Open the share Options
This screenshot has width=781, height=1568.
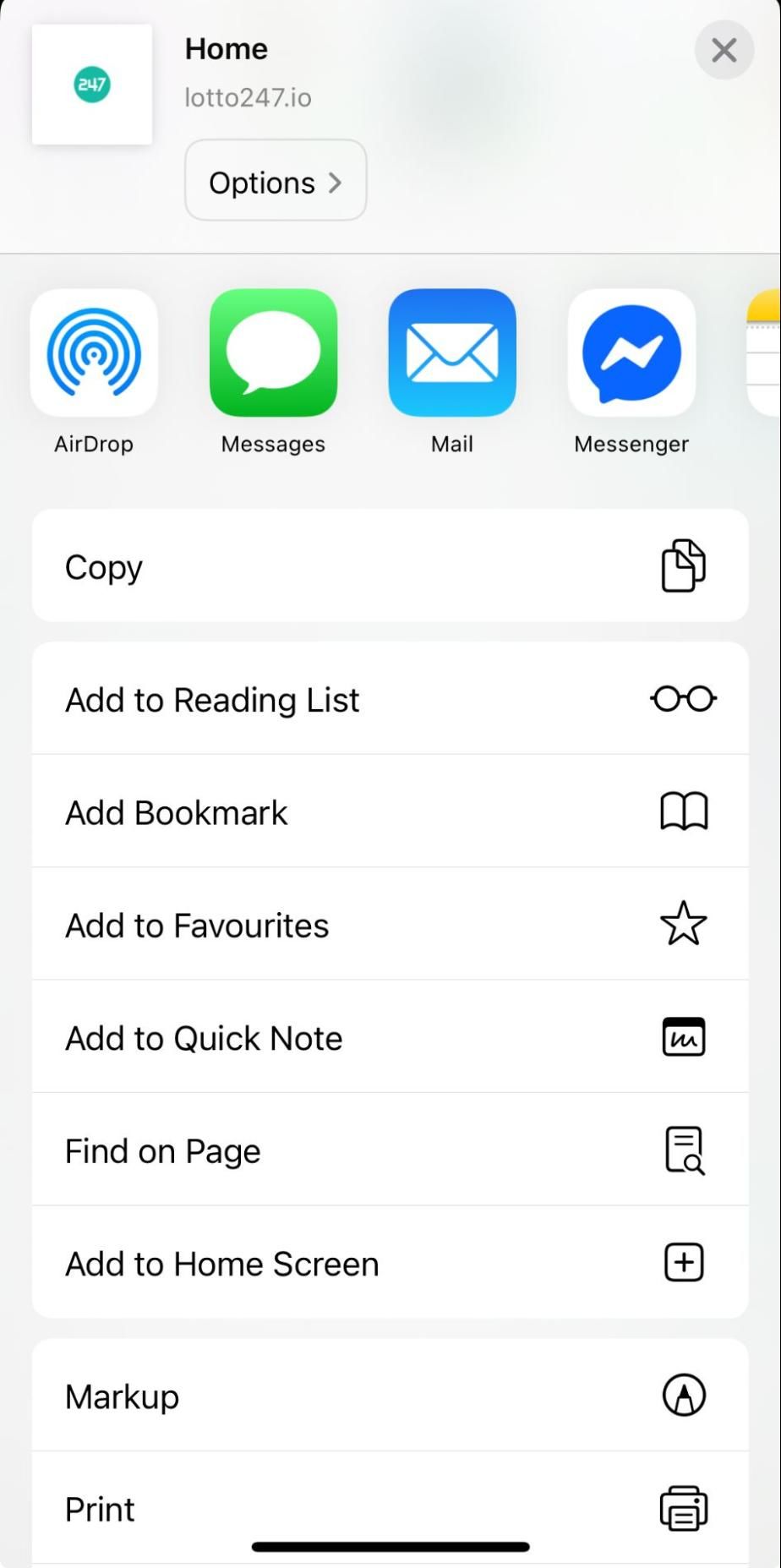(276, 182)
